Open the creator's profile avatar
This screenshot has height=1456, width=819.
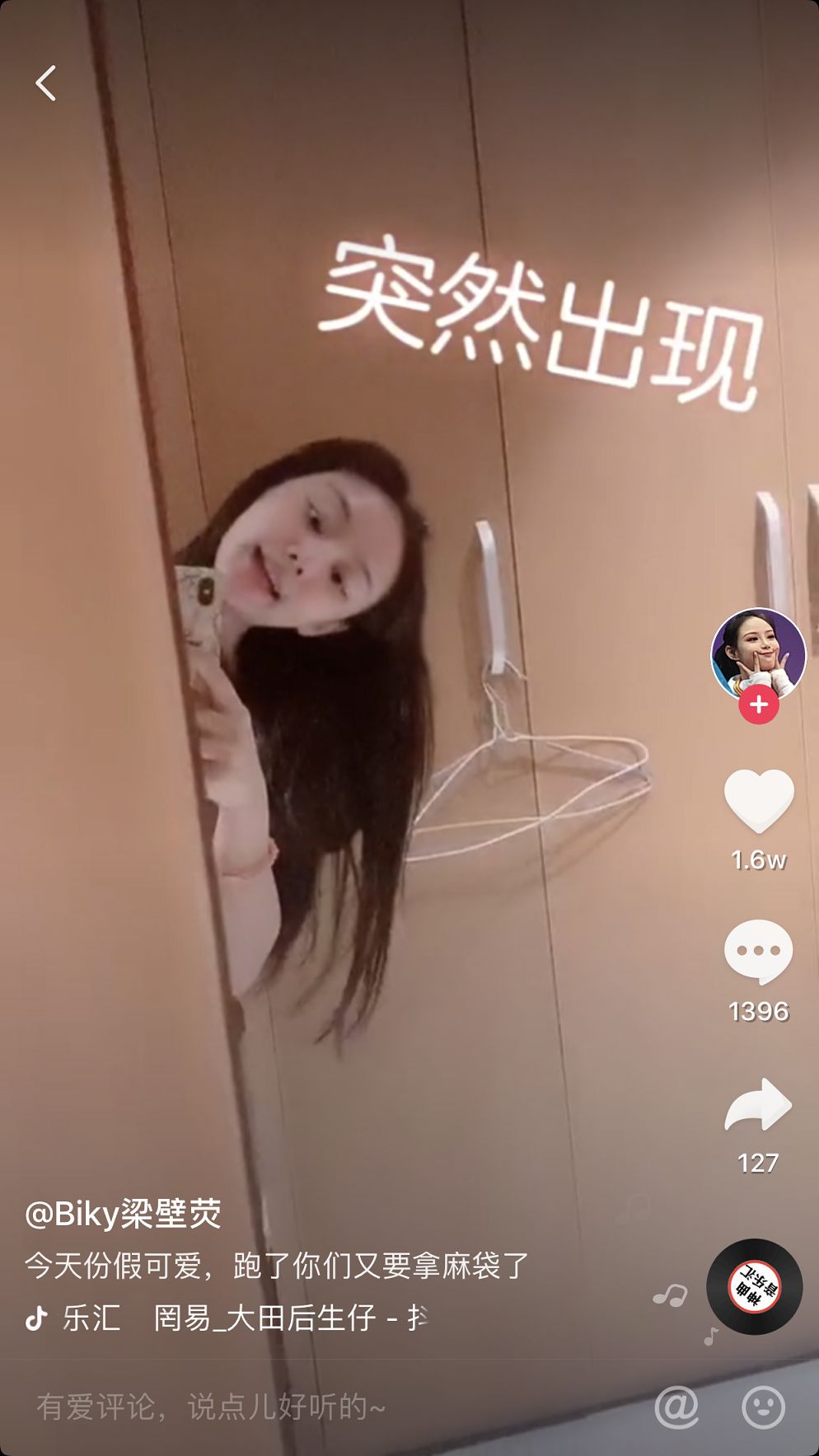(x=758, y=654)
